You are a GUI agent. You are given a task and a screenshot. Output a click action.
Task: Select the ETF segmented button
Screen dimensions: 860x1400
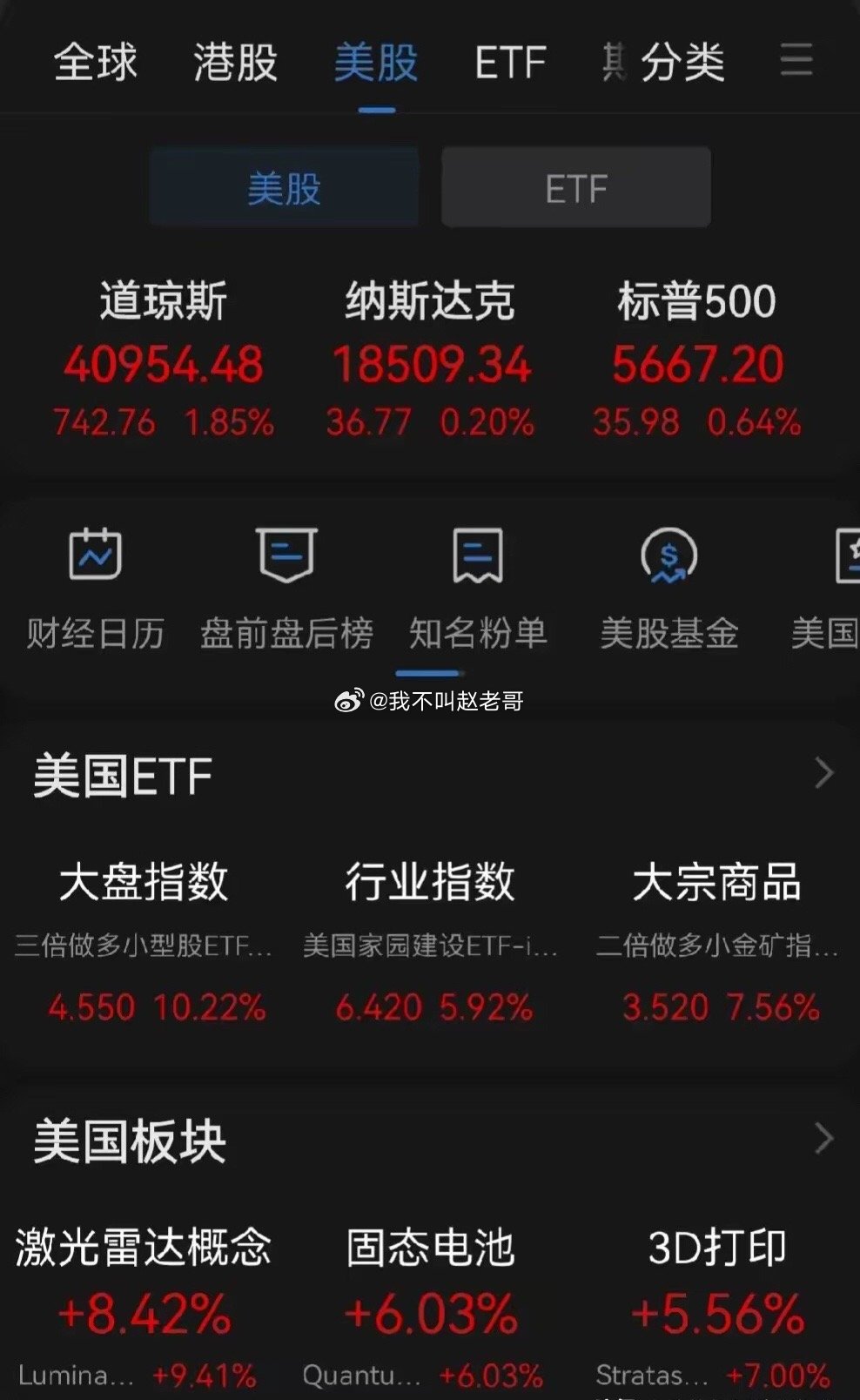point(576,187)
